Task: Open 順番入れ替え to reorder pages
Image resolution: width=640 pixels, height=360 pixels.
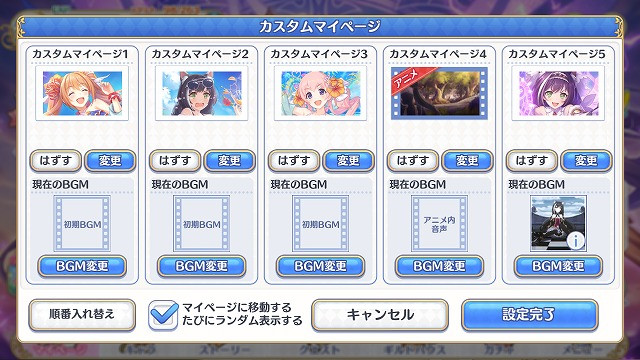Action: tap(82, 314)
